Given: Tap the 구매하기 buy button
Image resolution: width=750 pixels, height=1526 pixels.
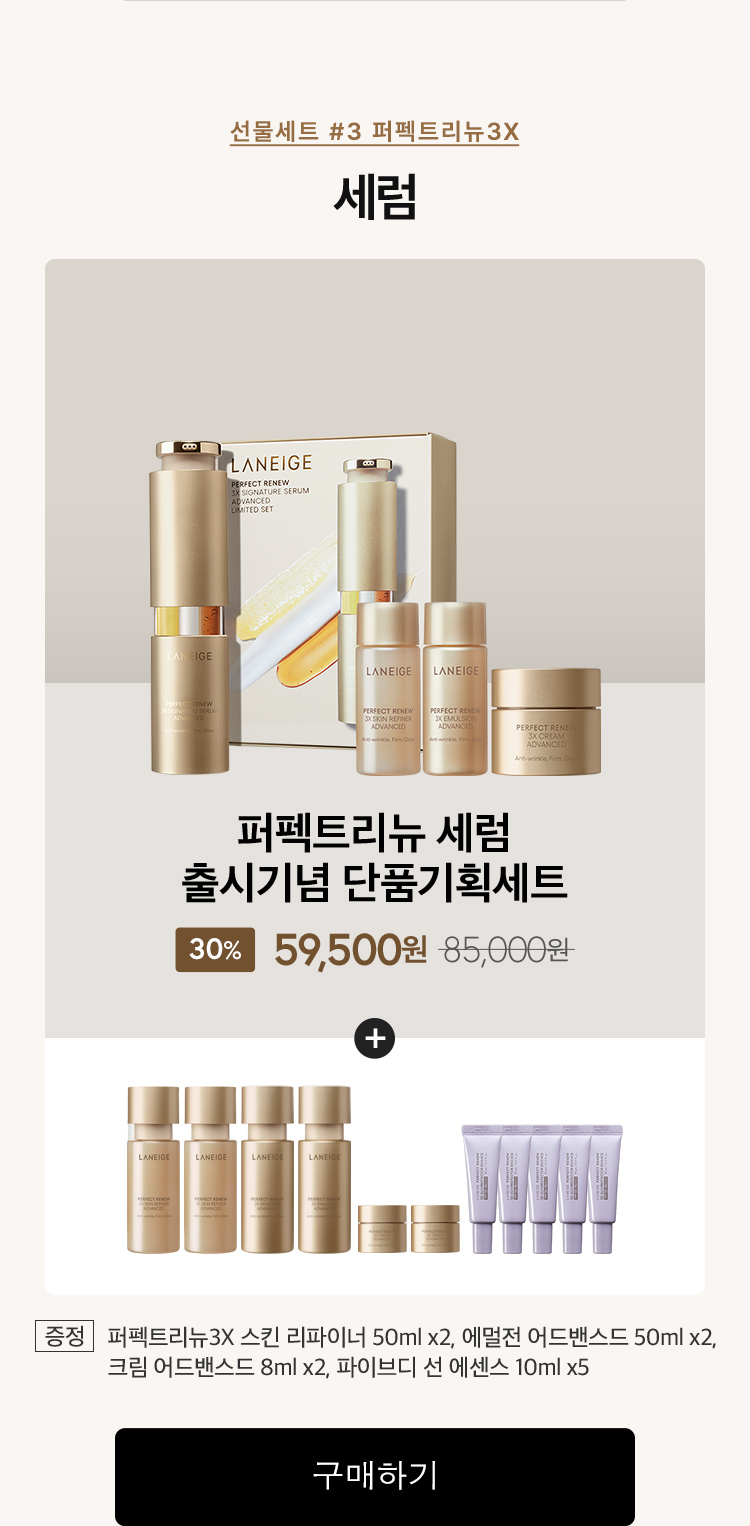Looking at the screenshot, I should pyautogui.click(x=375, y=1475).
